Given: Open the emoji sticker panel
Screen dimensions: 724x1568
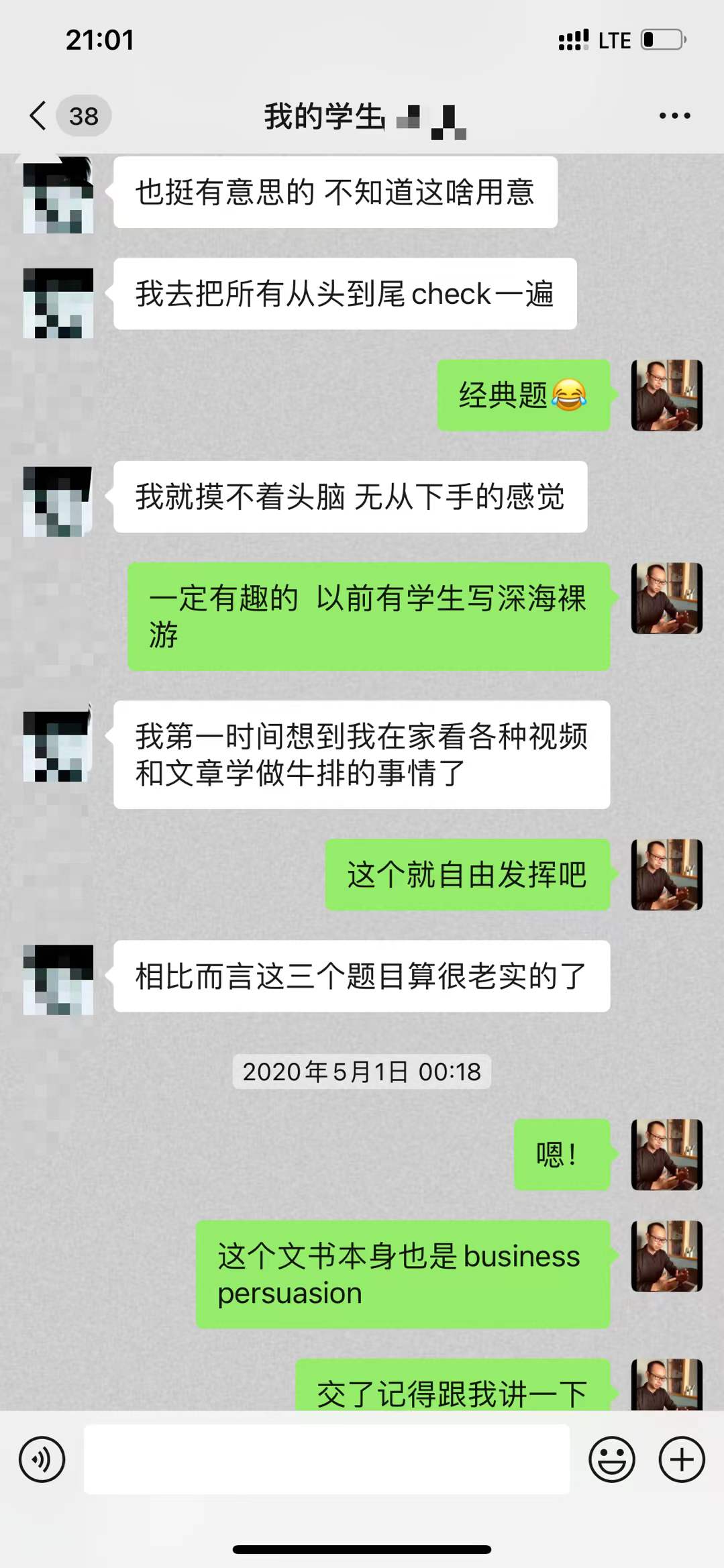Looking at the screenshot, I should point(611,1459).
